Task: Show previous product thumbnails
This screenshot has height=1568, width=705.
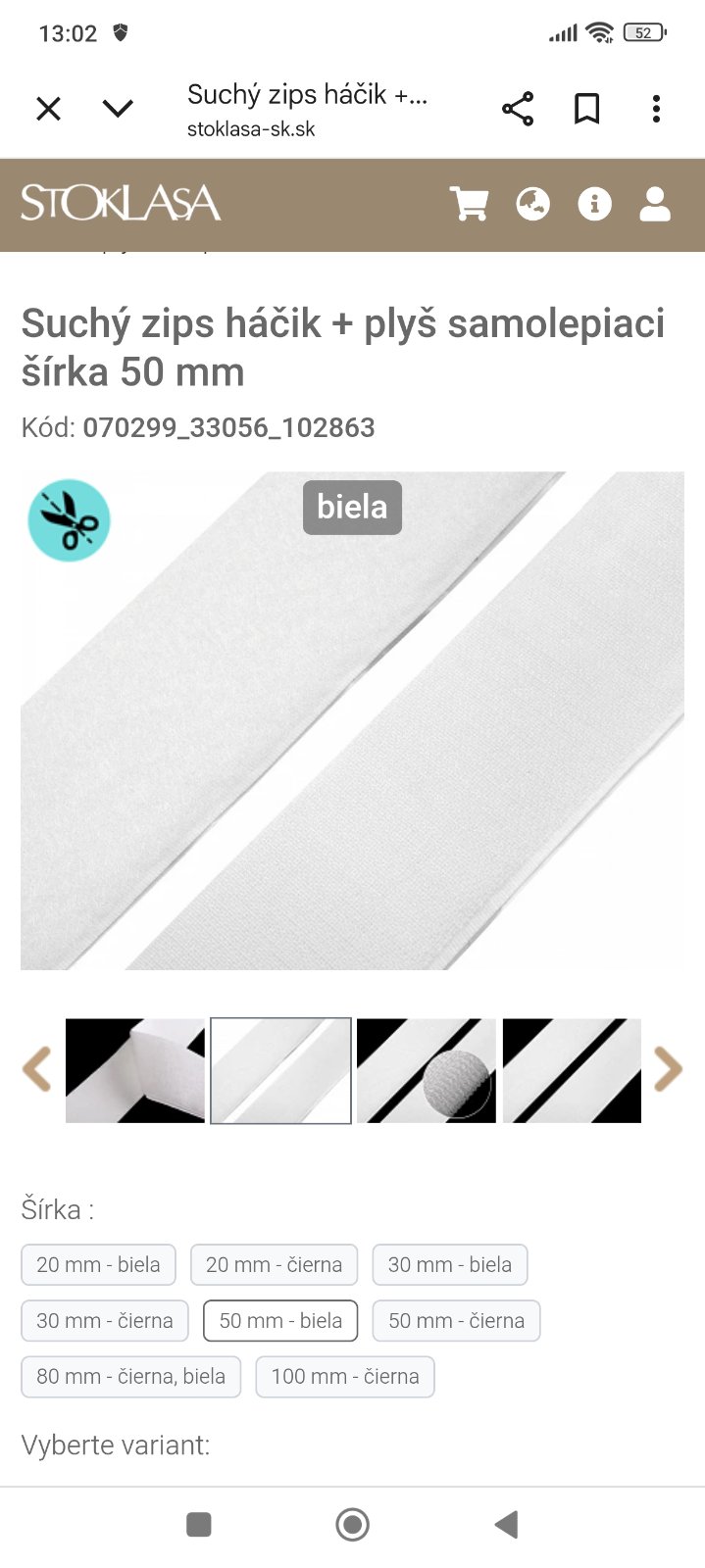Action: 37,1069
